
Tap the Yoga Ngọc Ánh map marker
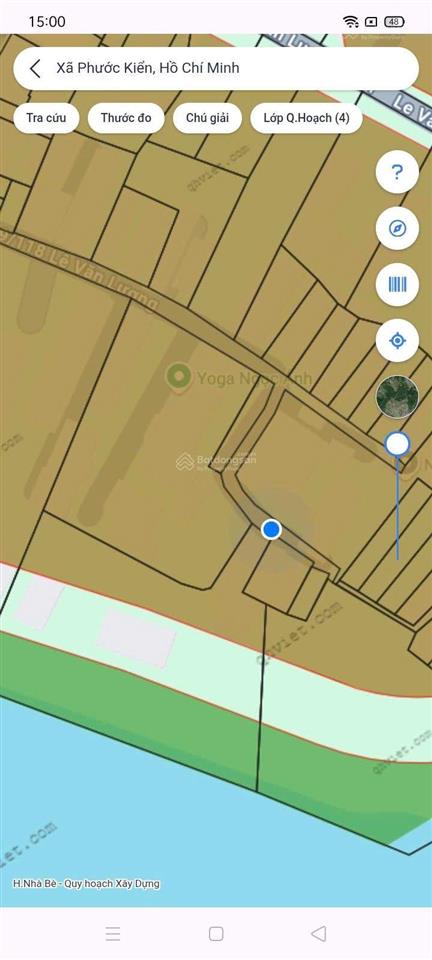coord(179,375)
